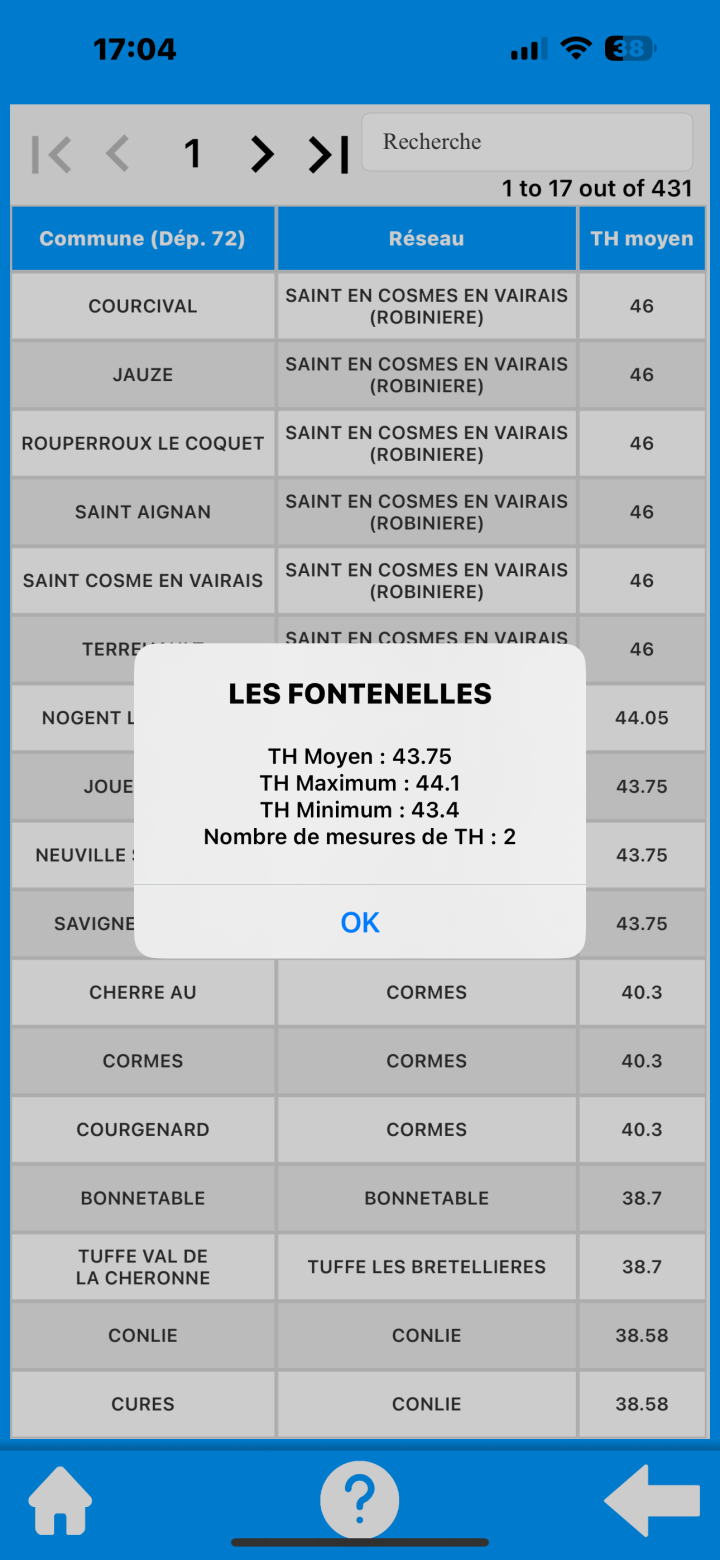Show details for COURGENARD
The image size is (720, 1560).
[x=143, y=1130]
